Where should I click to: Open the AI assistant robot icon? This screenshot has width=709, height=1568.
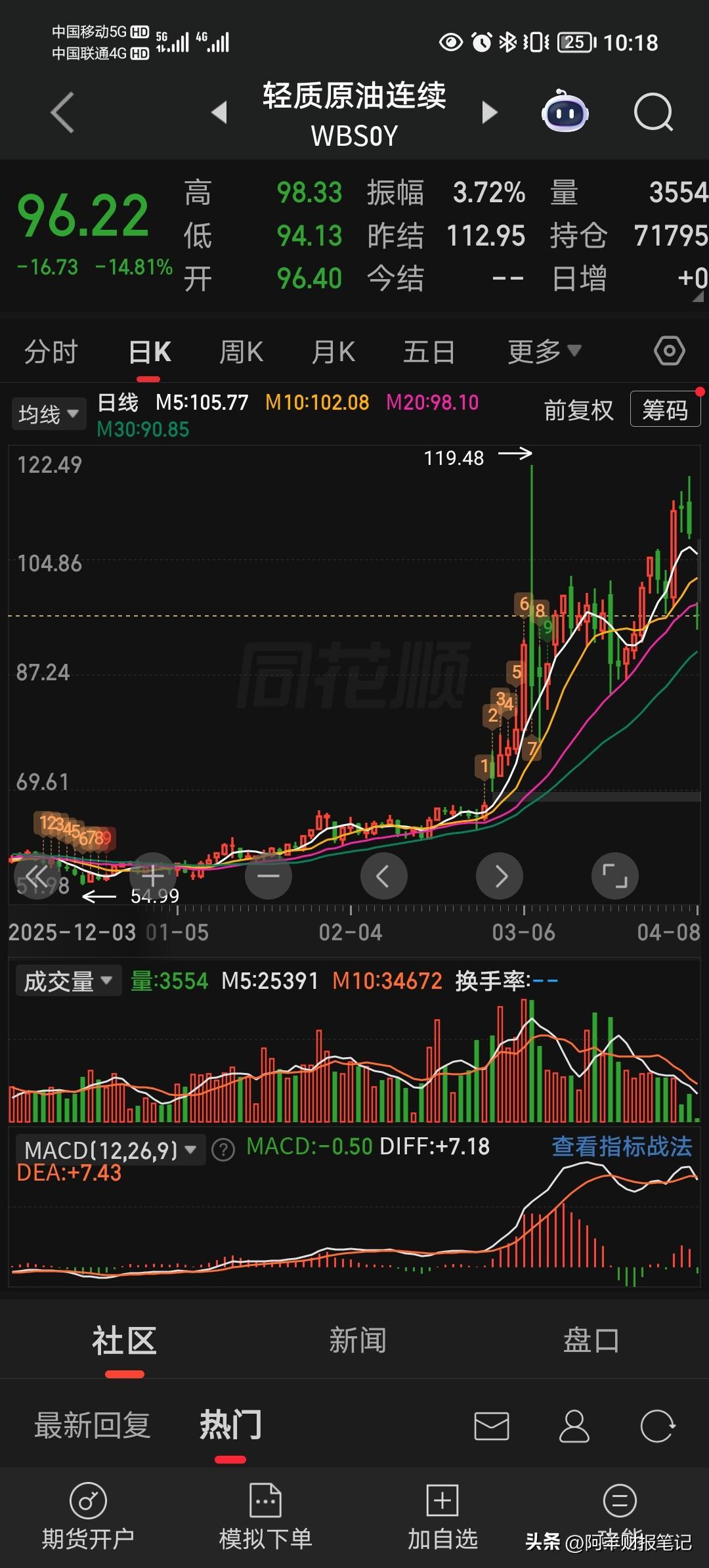click(x=563, y=113)
